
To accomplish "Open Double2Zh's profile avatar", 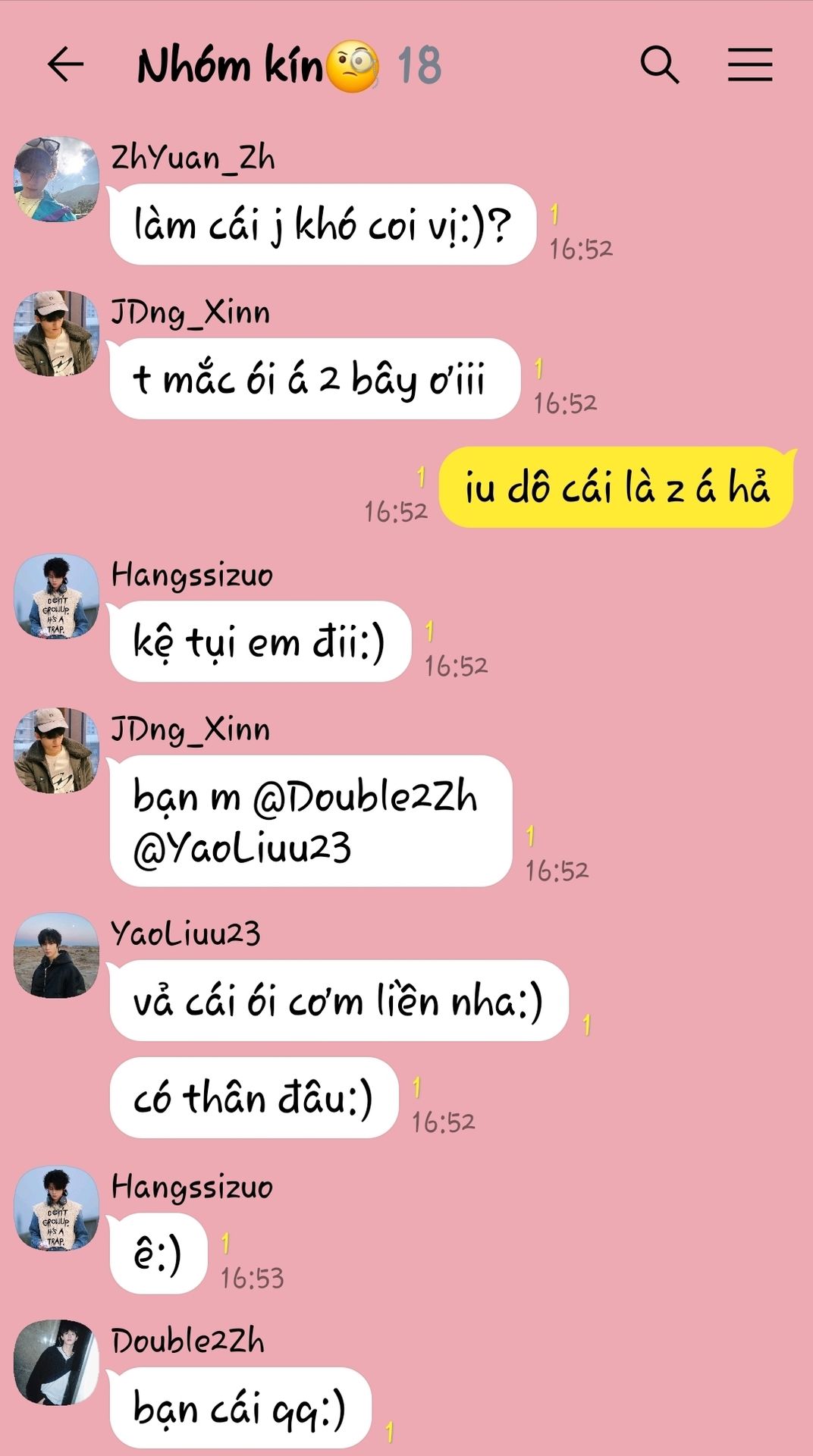I will [57, 1362].
